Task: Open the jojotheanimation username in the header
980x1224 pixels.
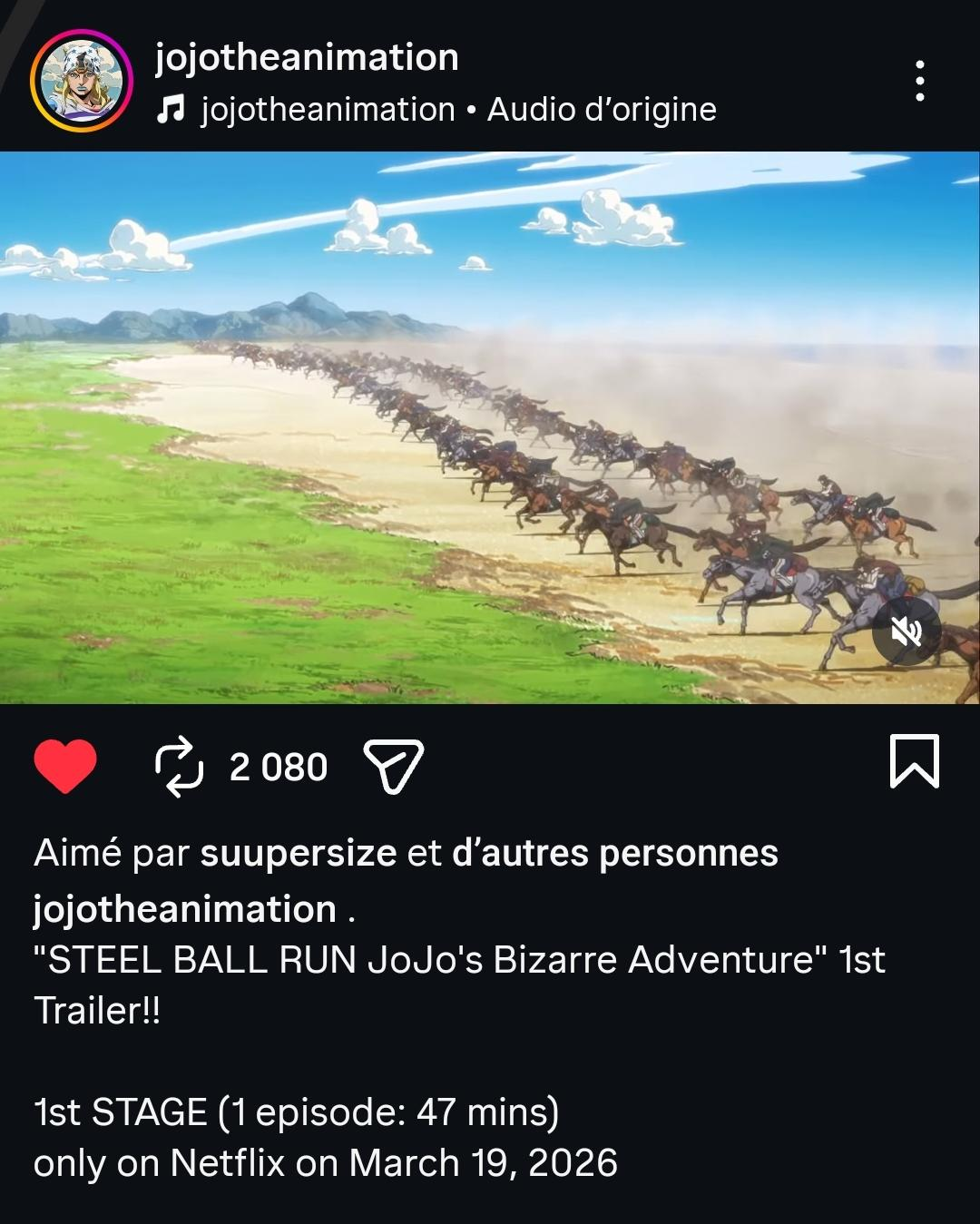Action: pos(307,57)
